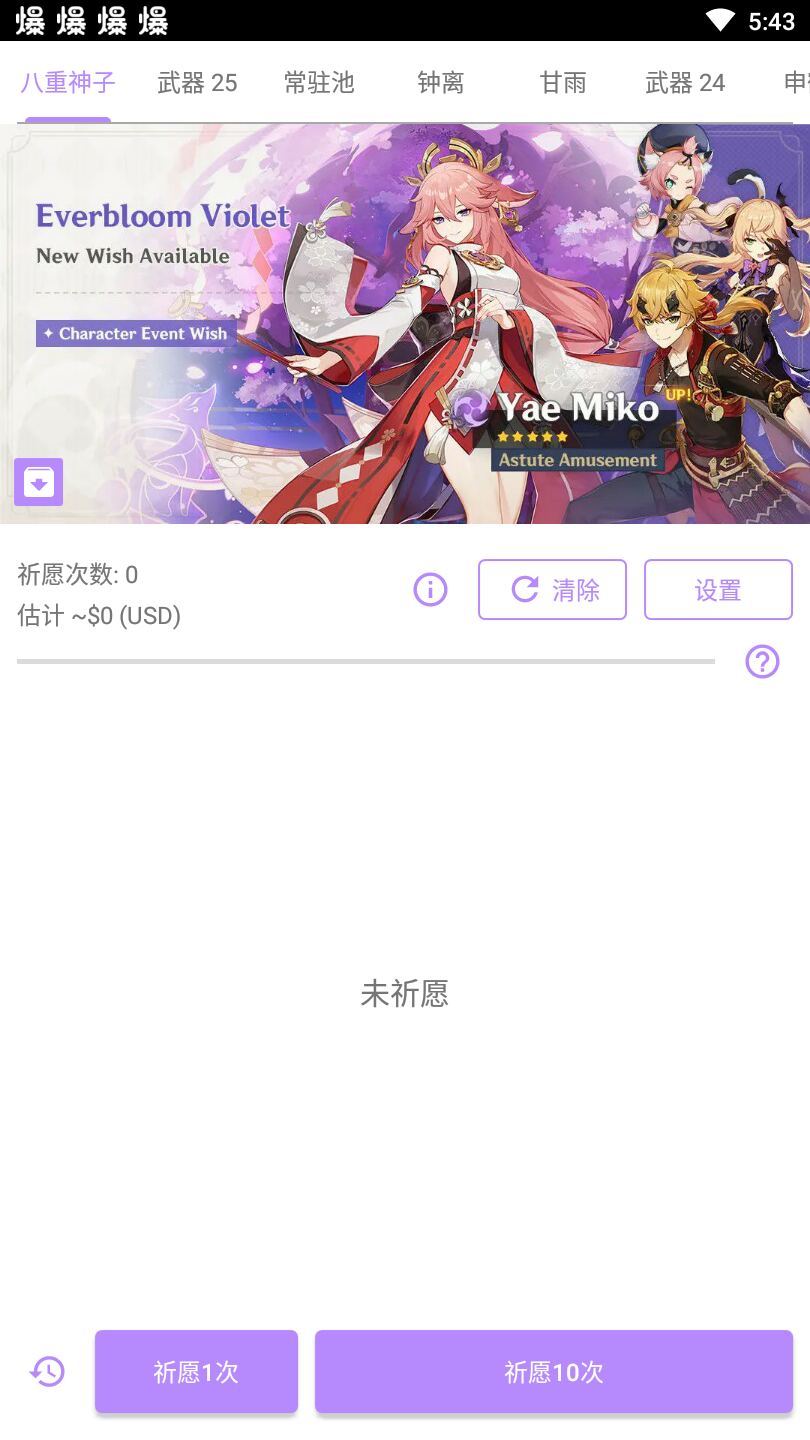The image size is (810, 1440).
Task: Switch to the 甘雨 tab
Action: [563, 83]
